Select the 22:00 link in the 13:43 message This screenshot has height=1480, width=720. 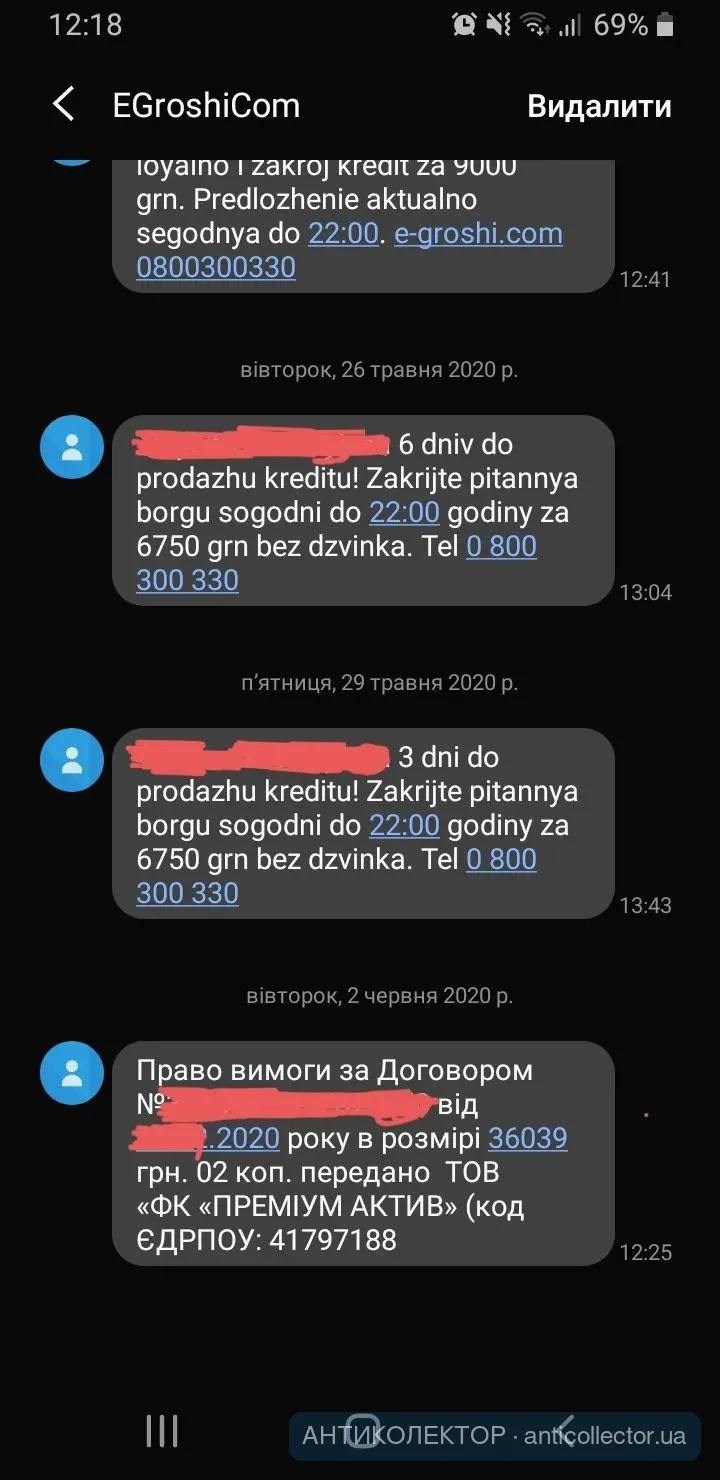pyautogui.click(x=404, y=825)
